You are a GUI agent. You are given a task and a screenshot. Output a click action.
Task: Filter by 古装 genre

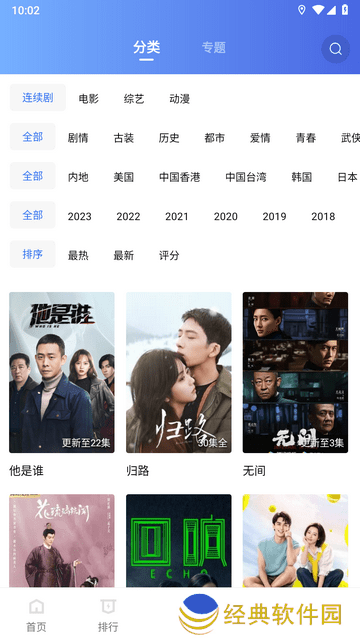pos(124,138)
